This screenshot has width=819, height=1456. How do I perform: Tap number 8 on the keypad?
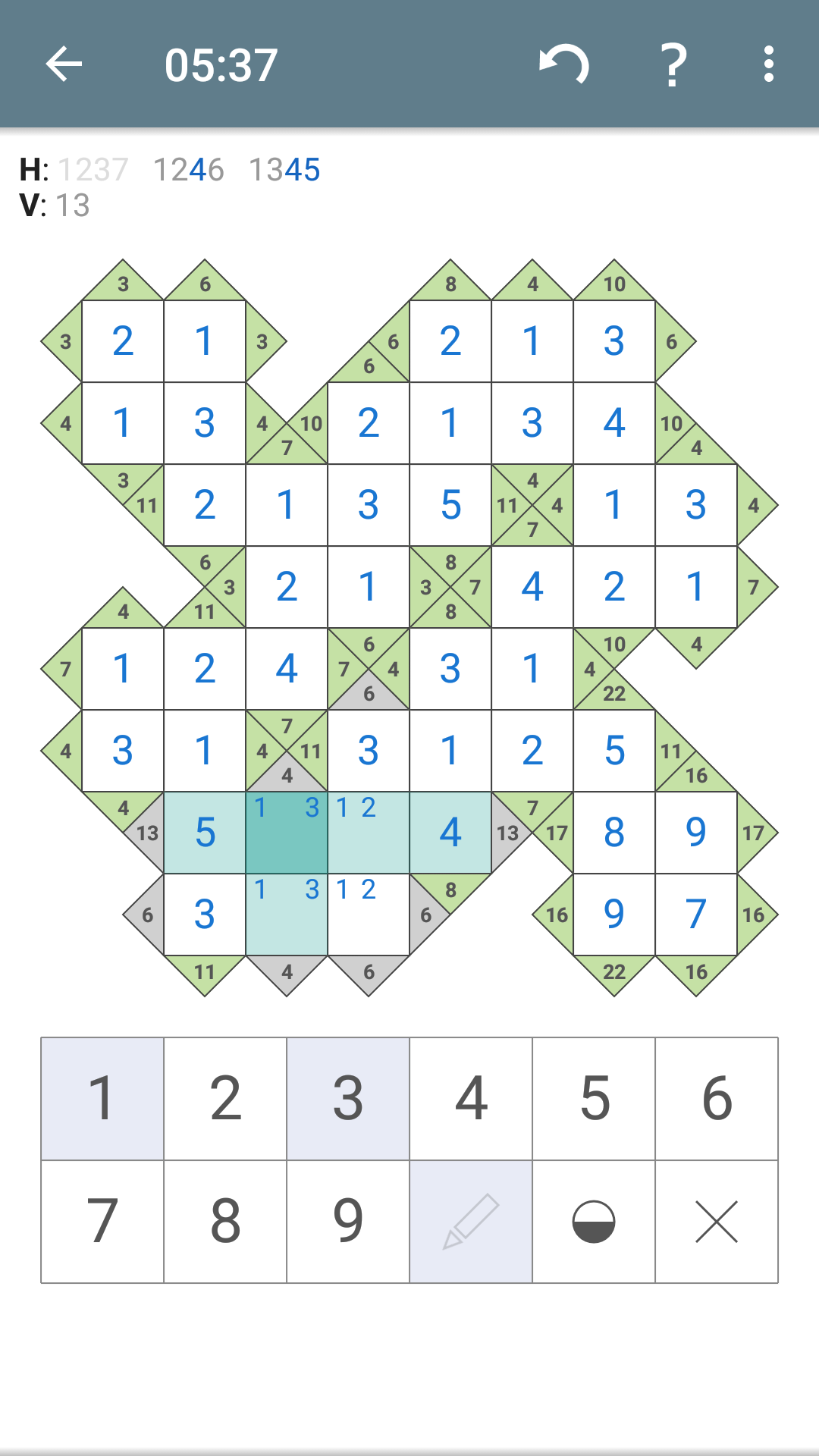coord(225,1221)
